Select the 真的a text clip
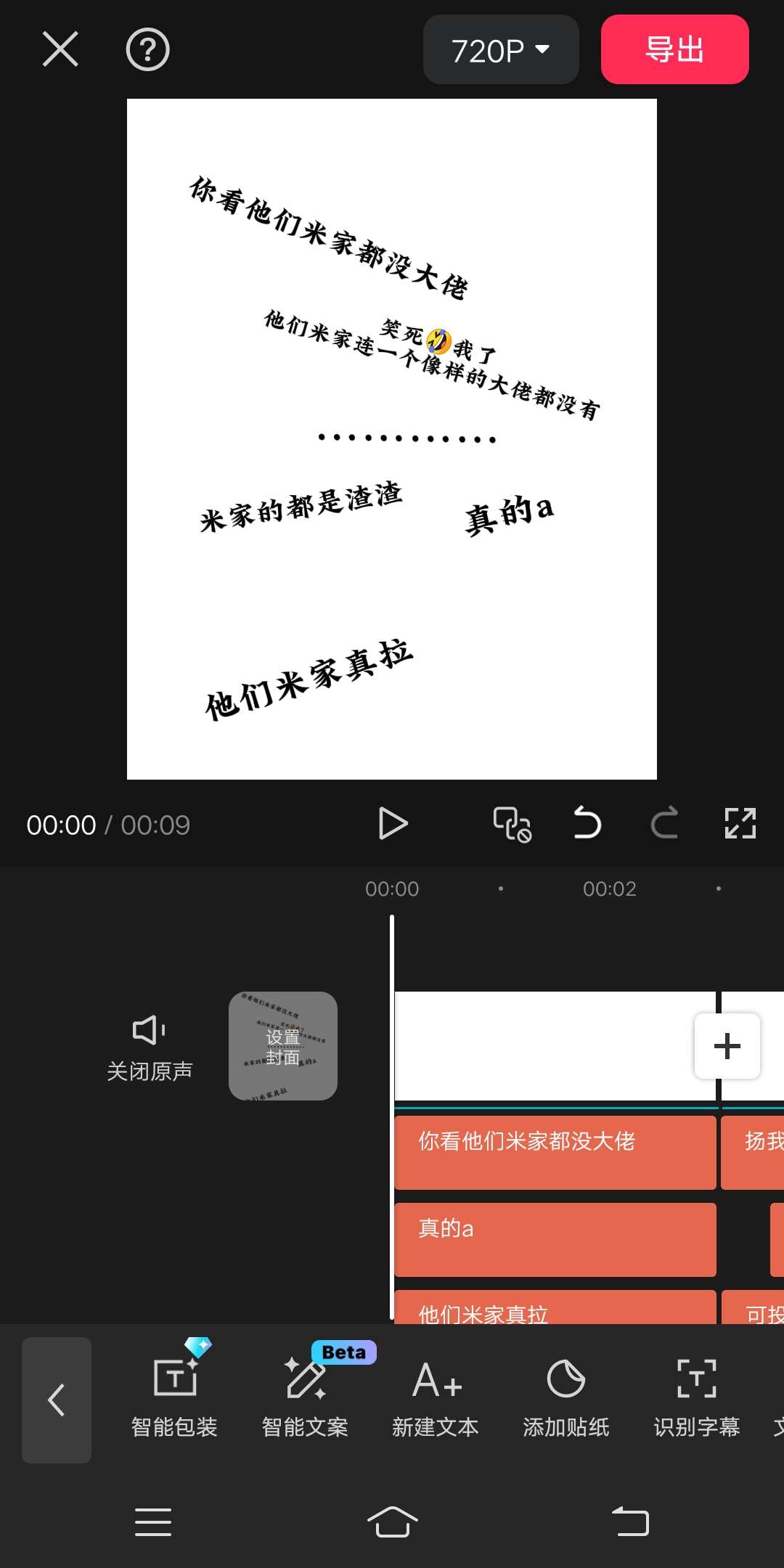Viewport: 784px width, 1568px height. 555,1239
